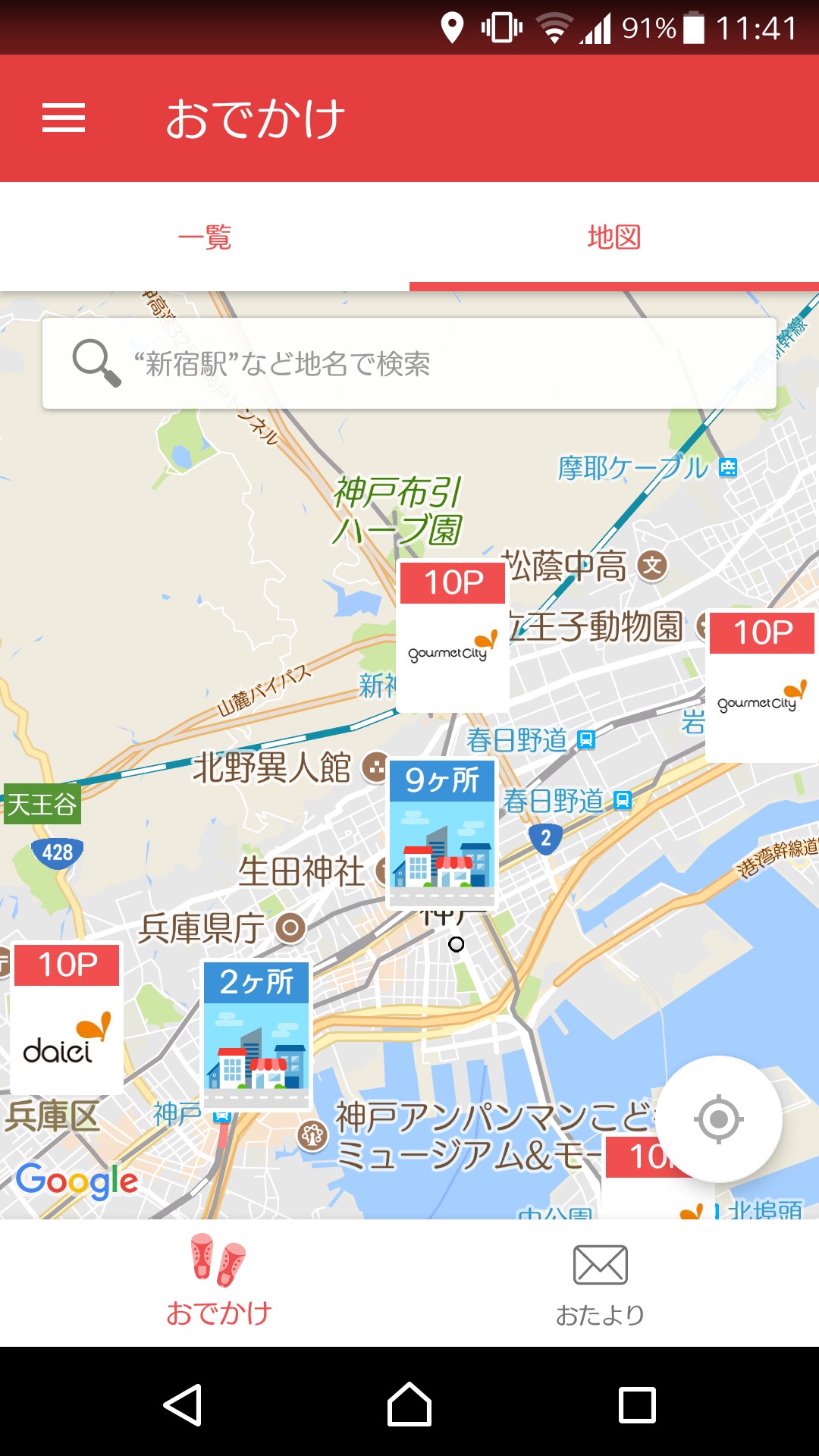819x1456 pixels.
Task: Return to the device home screen
Action: 409,1404
